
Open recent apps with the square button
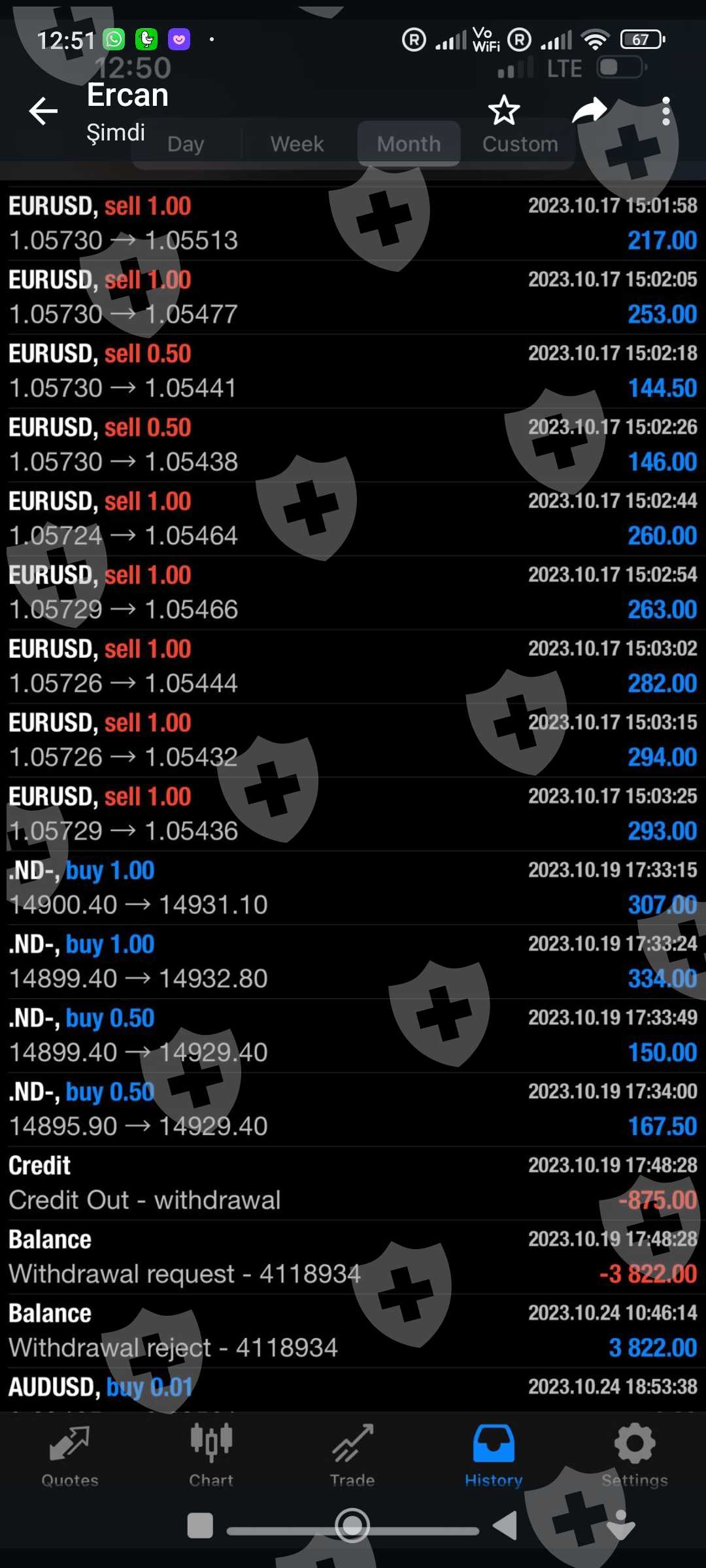[x=200, y=1526]
